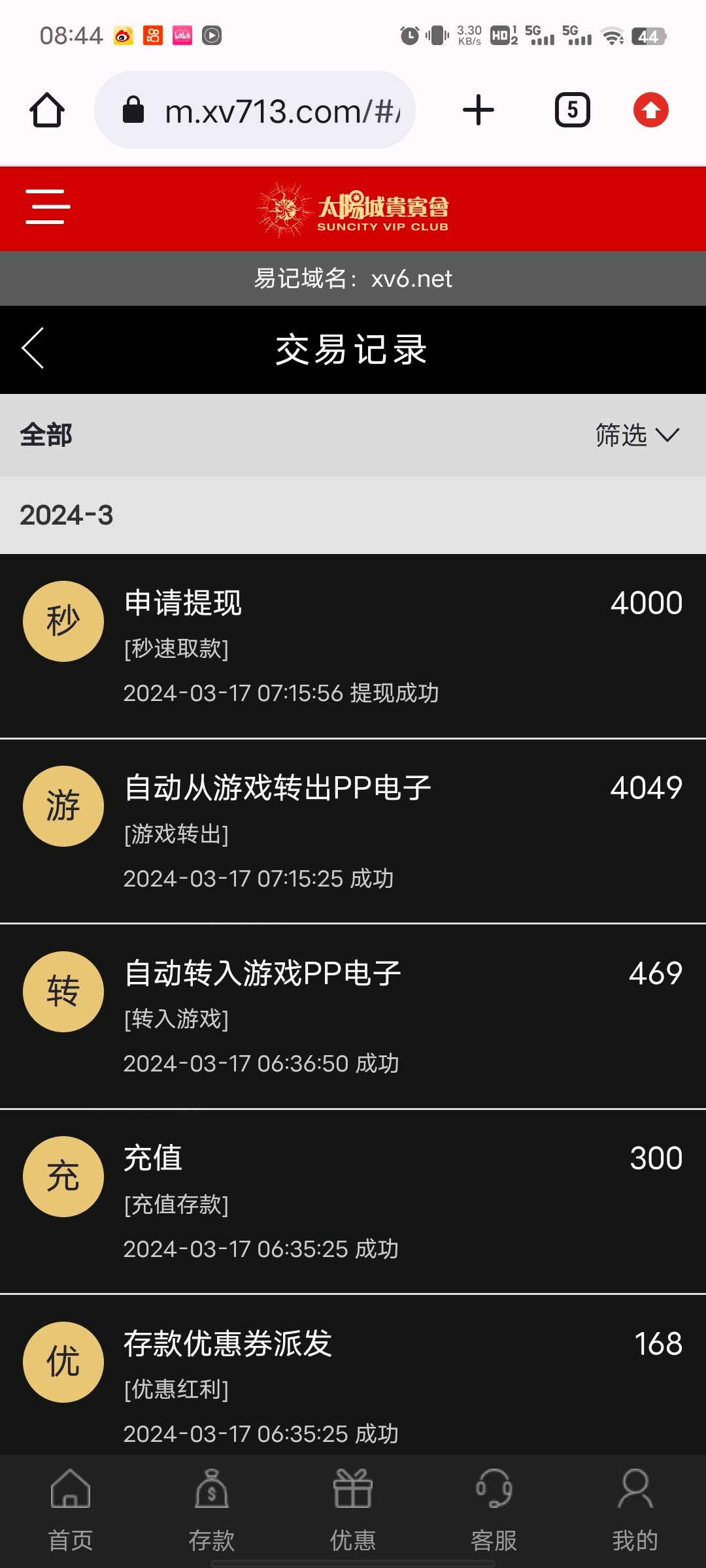
Task: Go back from 交易记录 page
Action: coord(33,348)
